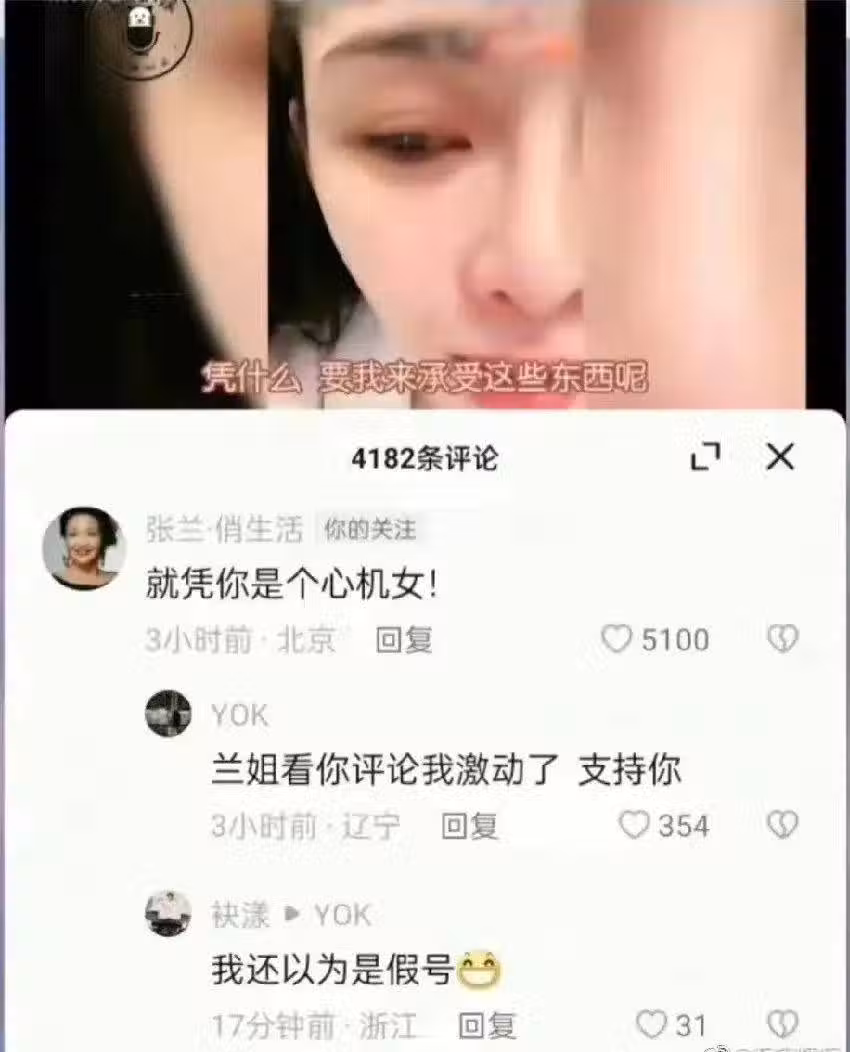The image size is (850, 1052).
Task: Close the comments panel
Action: click(779, 458)
